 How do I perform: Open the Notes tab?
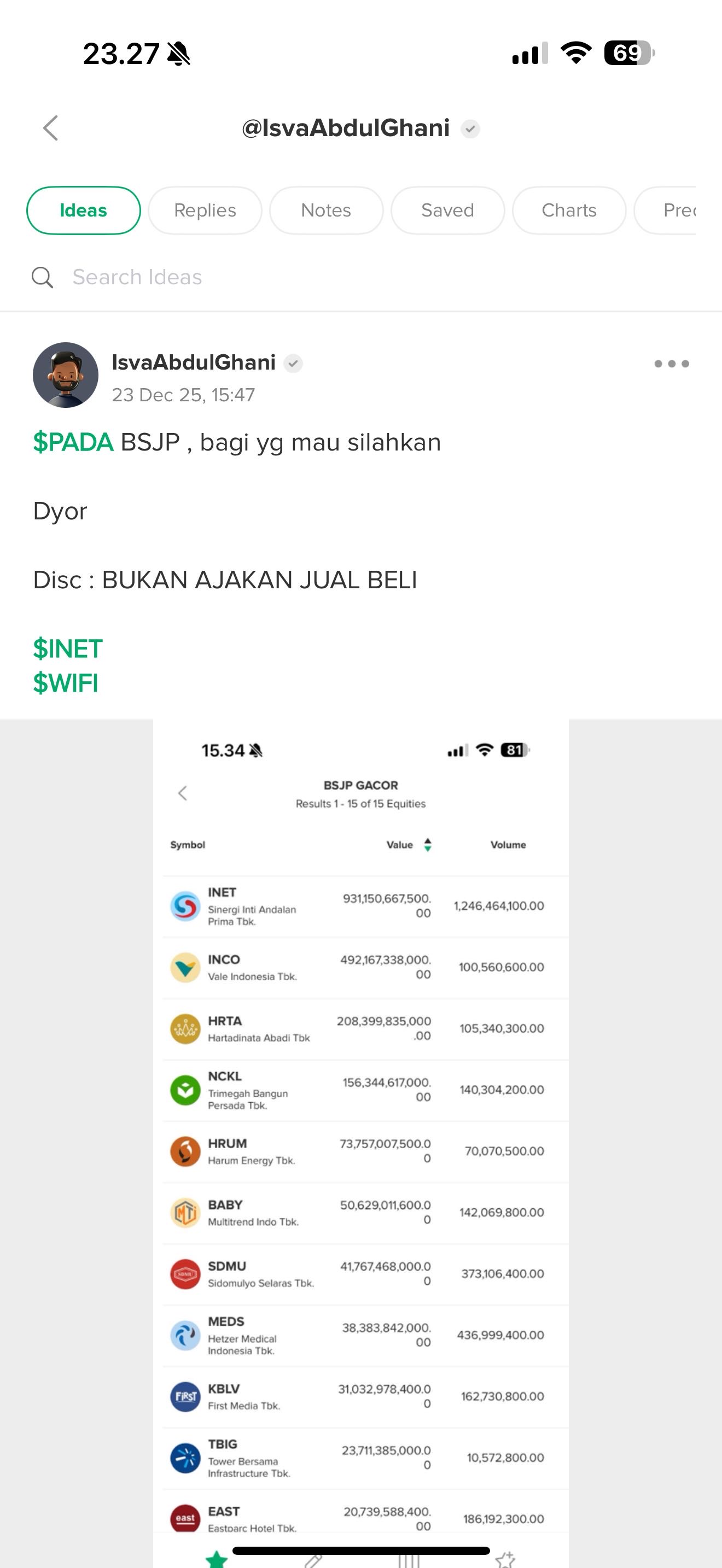(325, 210)
